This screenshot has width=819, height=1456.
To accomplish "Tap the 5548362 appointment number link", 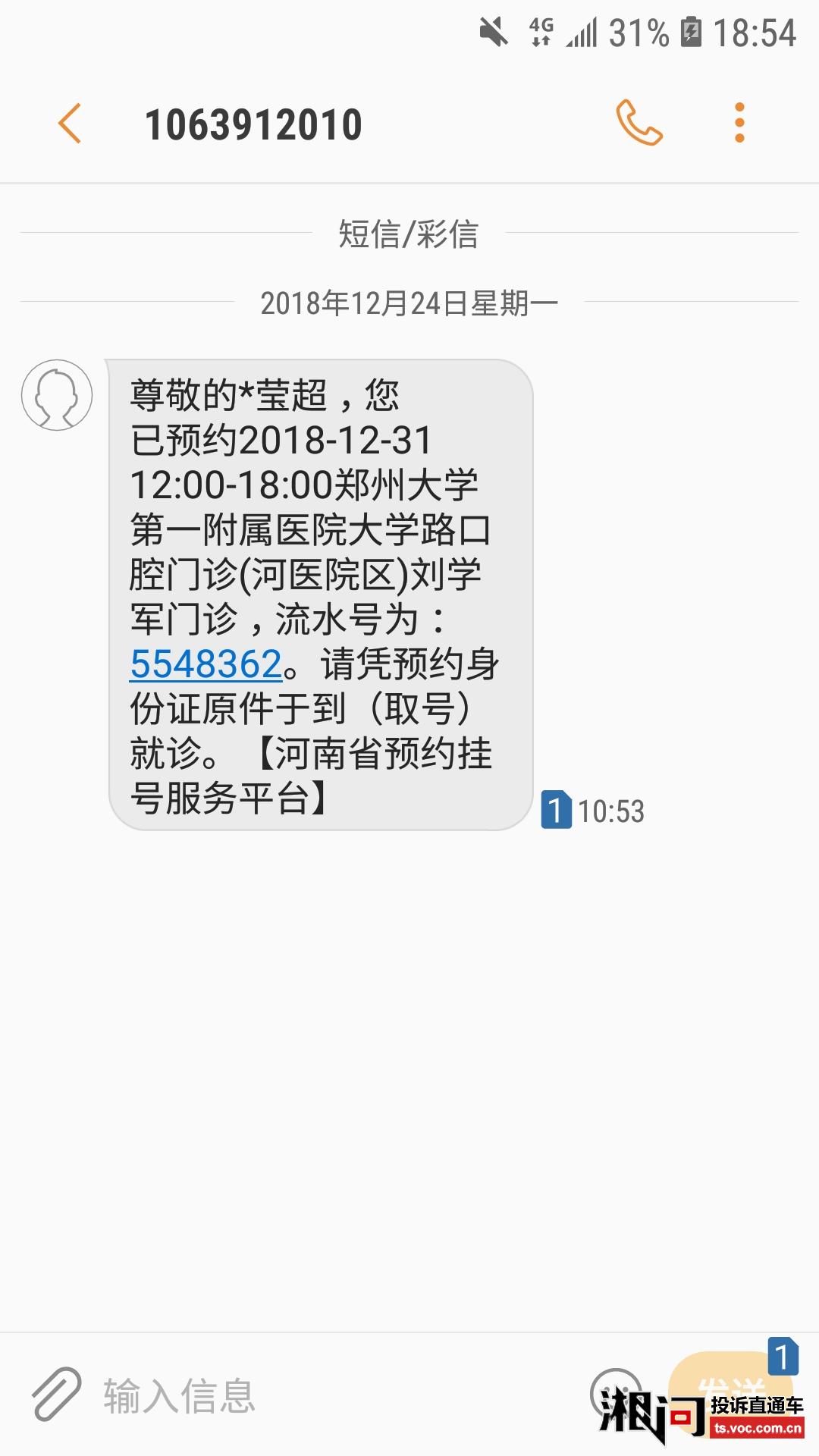I will point(206,664).
